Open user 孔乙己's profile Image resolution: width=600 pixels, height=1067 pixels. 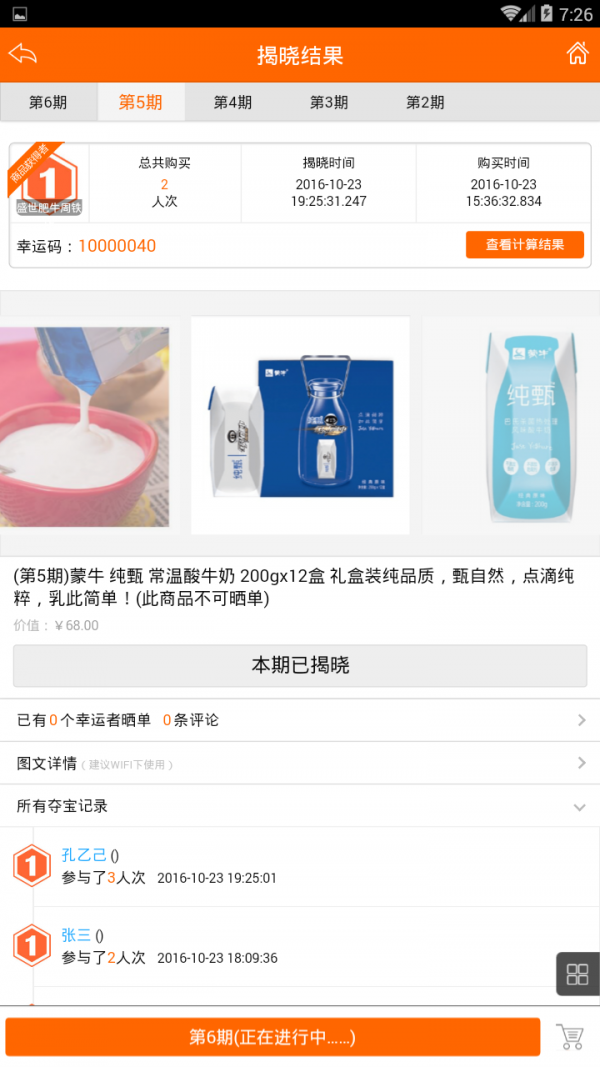point(84,855)
